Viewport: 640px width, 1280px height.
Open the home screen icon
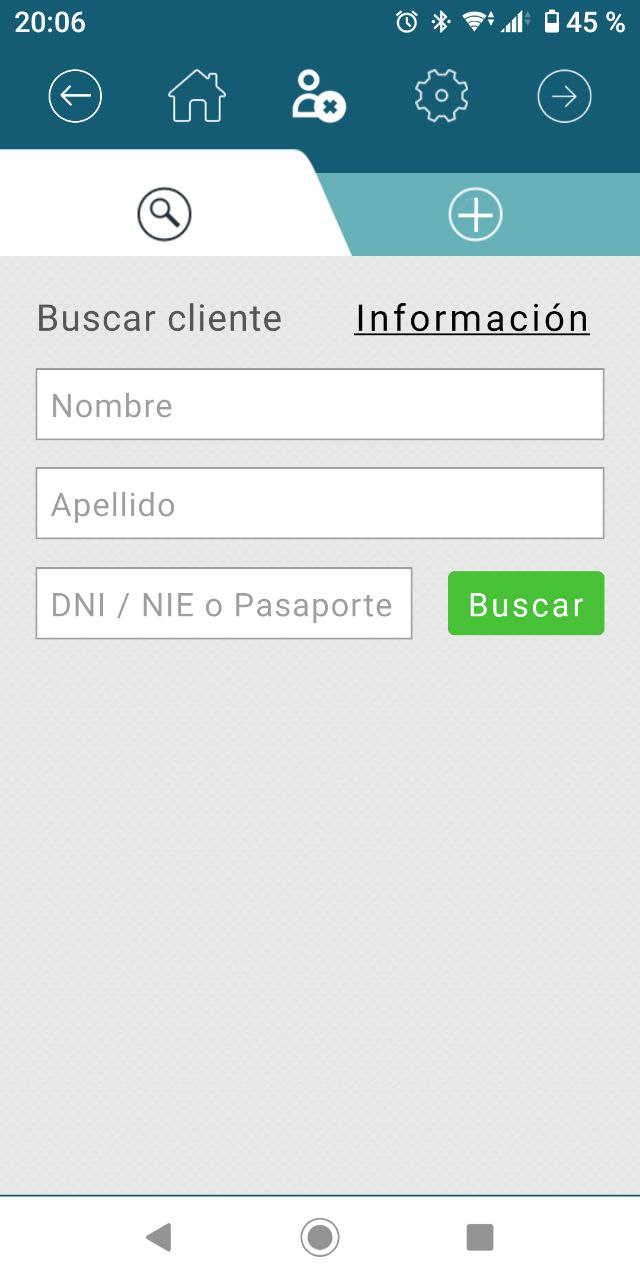pyautogui.click(x=197, y=97)
